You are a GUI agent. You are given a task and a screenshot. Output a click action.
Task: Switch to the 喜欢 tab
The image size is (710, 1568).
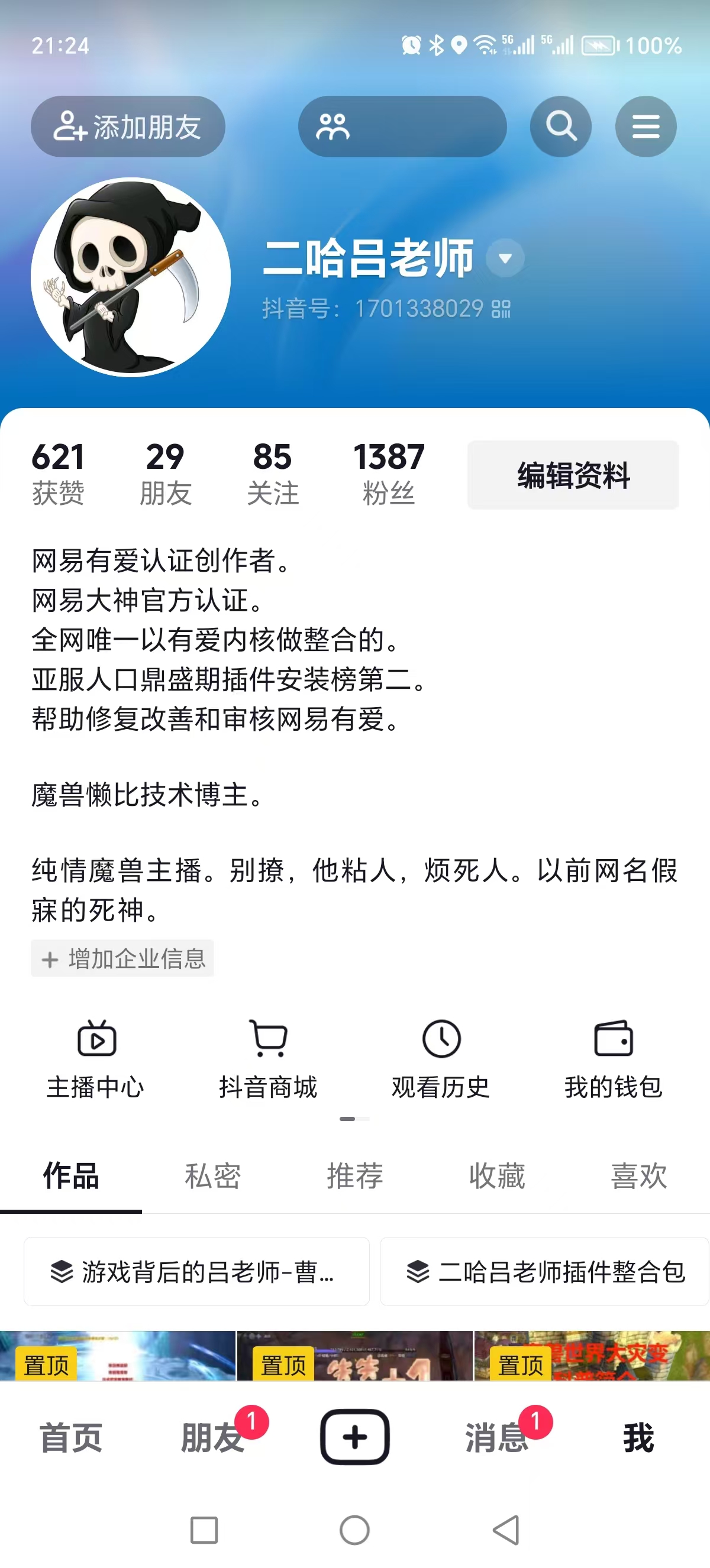point(640,1177)
